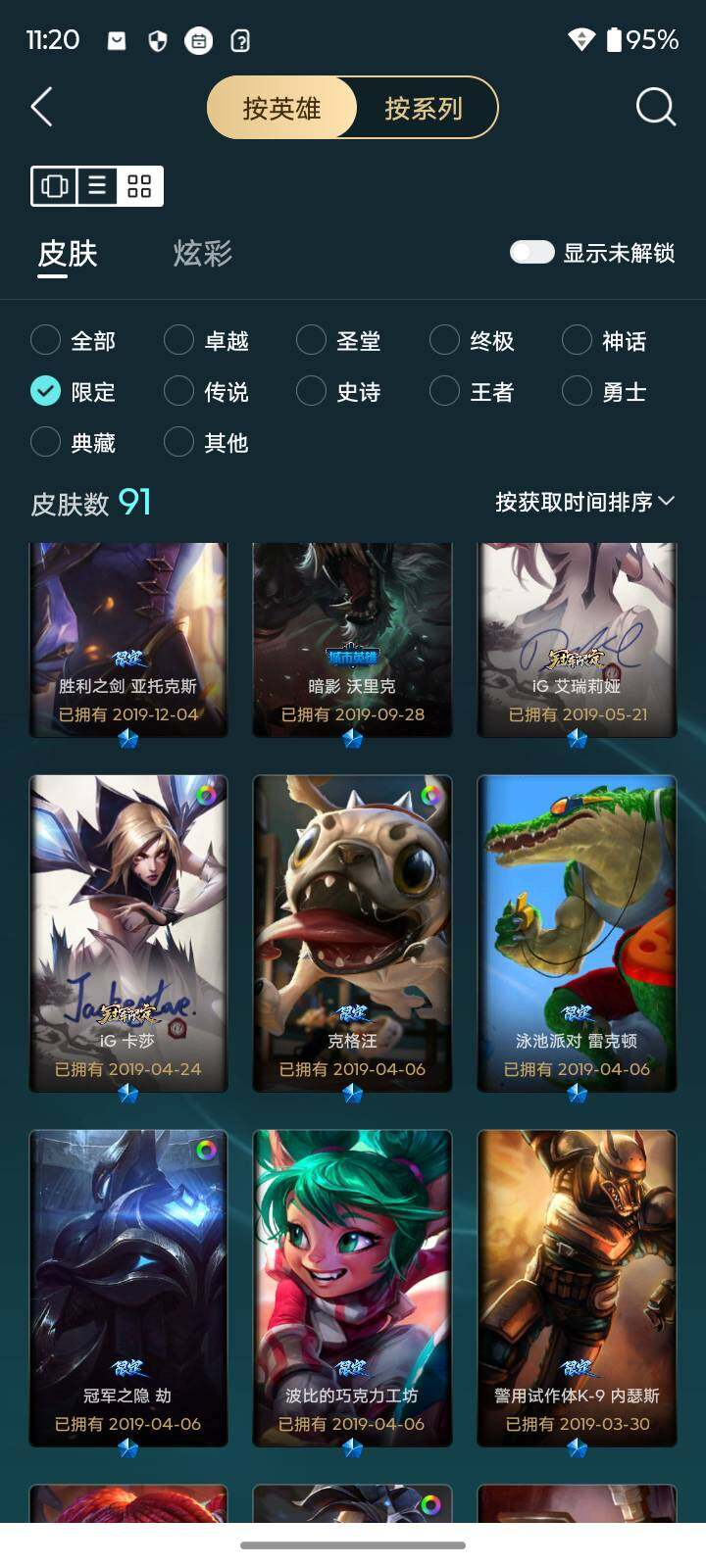Deselect the 限定 filter option
706x1568 pixels.
point(45,391)
